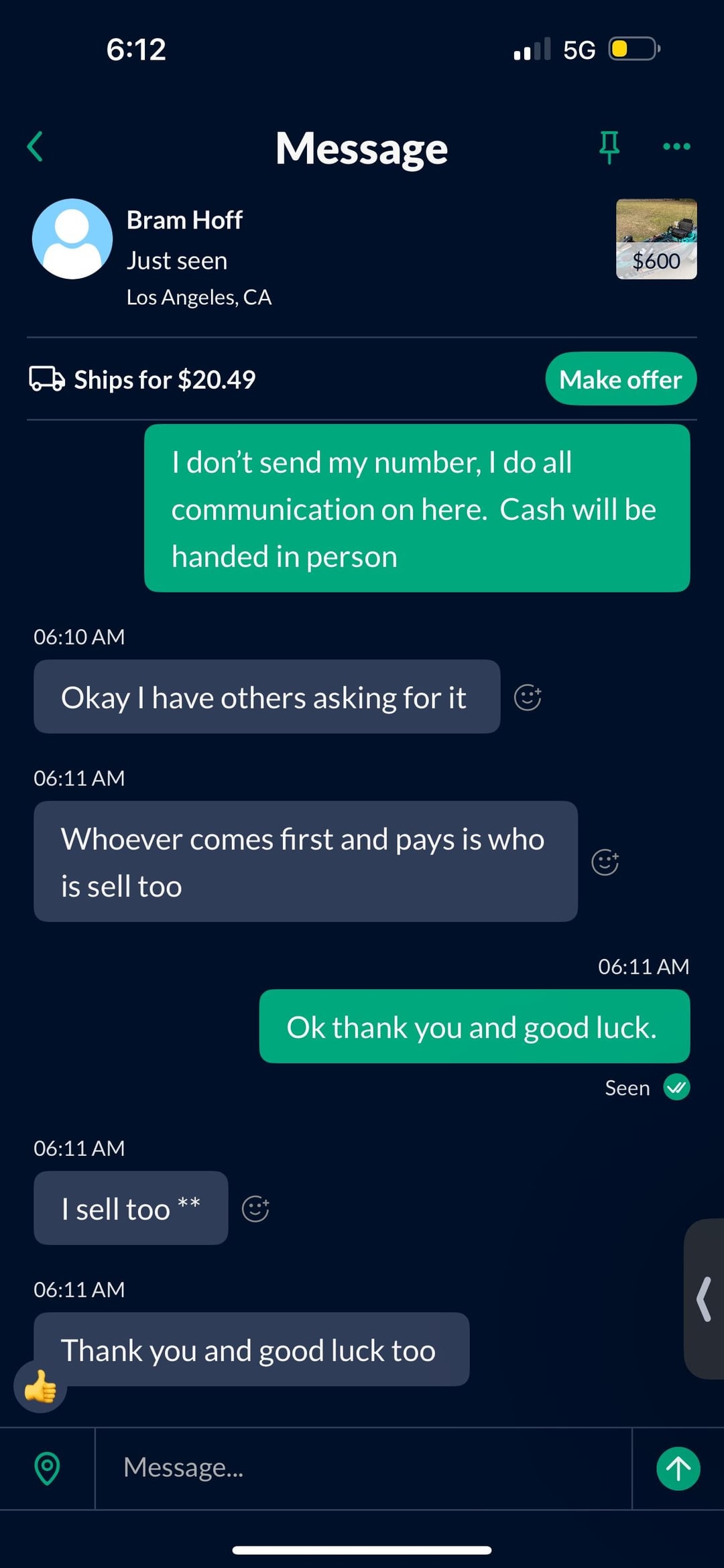Screen dimensions: 724x1568
Task: React to "Whoever comes first and pays" message
Action: (x=605, y=862)
